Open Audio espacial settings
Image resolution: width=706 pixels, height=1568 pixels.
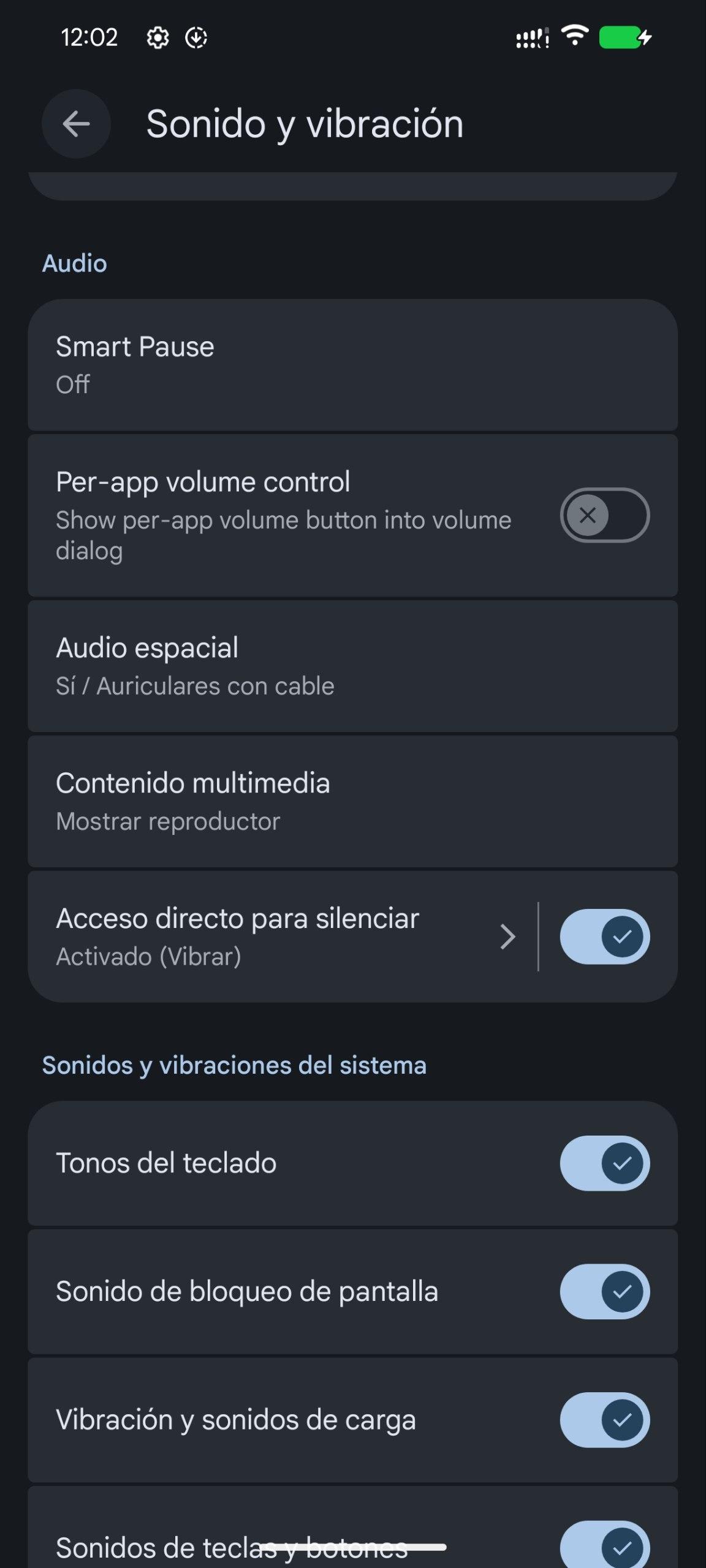pyautogui.click(x=352, y=666)
